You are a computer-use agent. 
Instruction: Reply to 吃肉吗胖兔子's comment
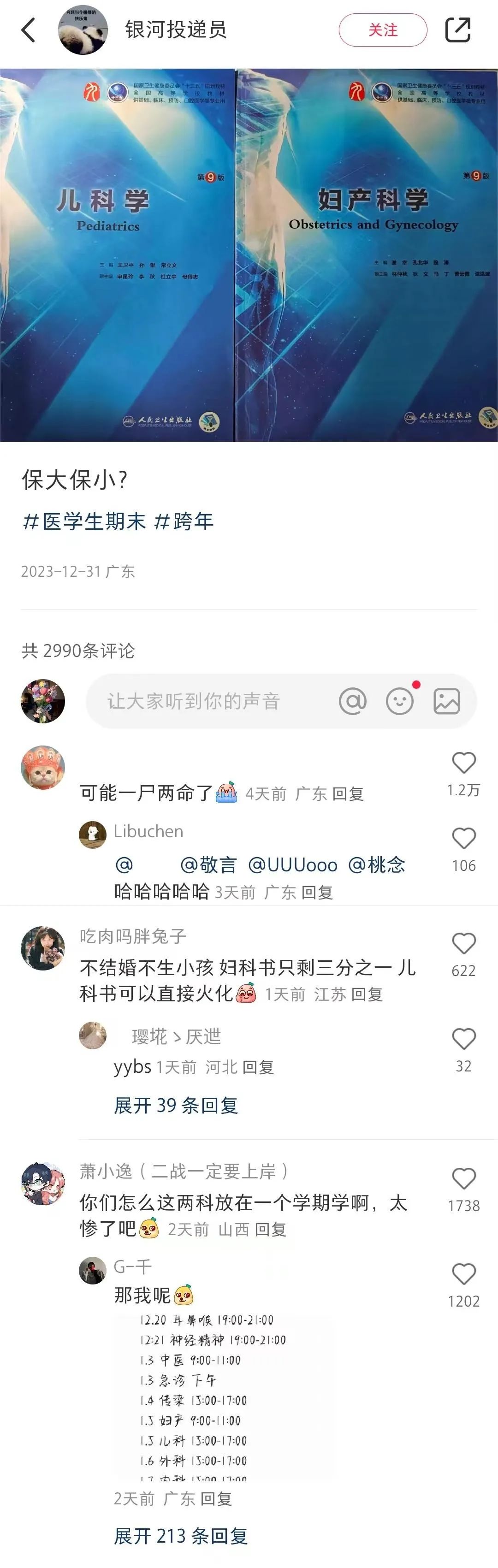tap(367, 994)
